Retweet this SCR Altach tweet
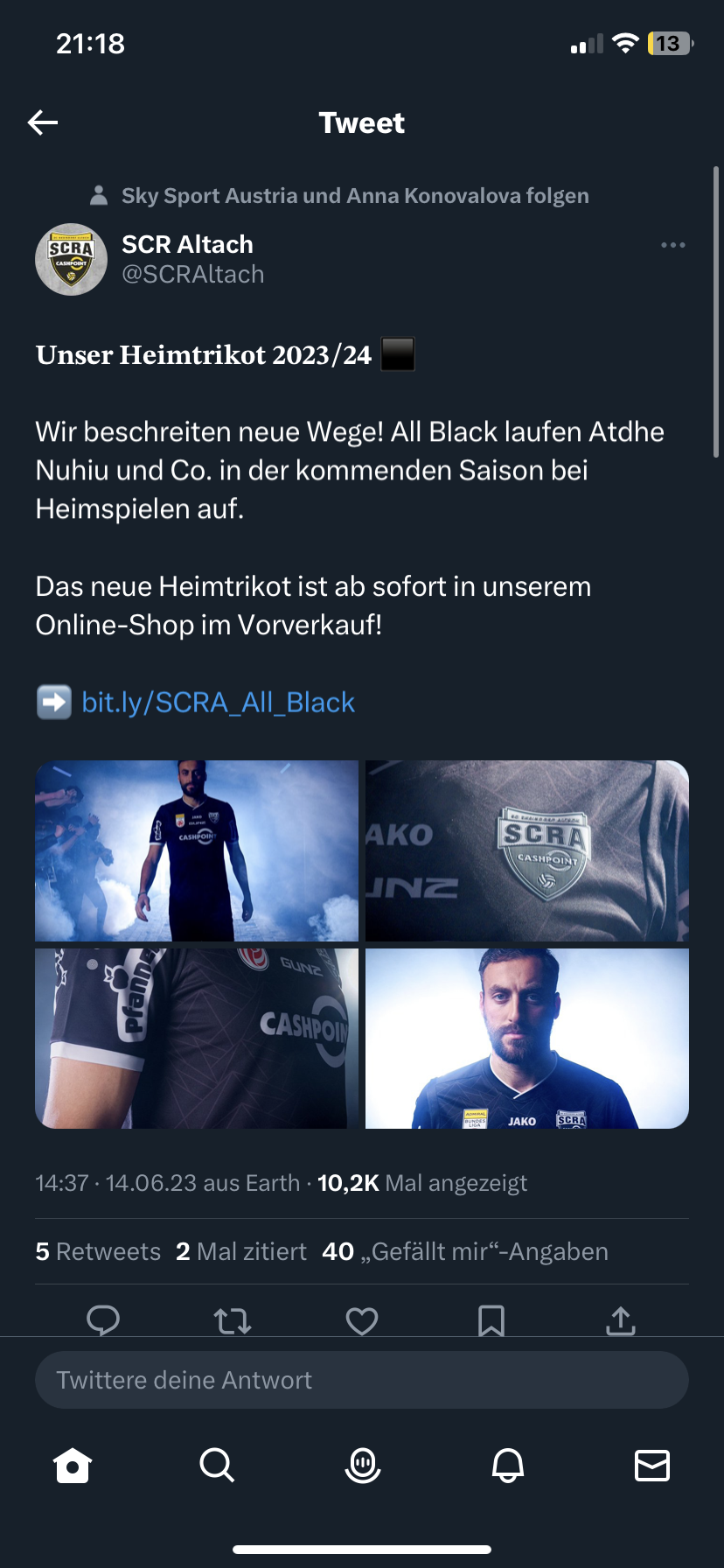The width and height of the screenshot is (724, 1568). [233, 1320]
